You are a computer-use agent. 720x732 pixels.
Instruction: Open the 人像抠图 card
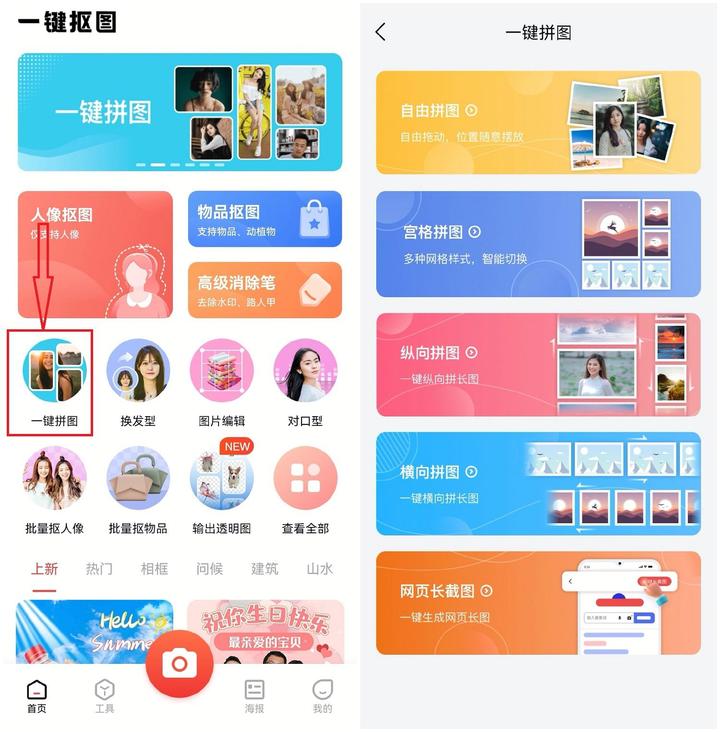click(95, 254)
